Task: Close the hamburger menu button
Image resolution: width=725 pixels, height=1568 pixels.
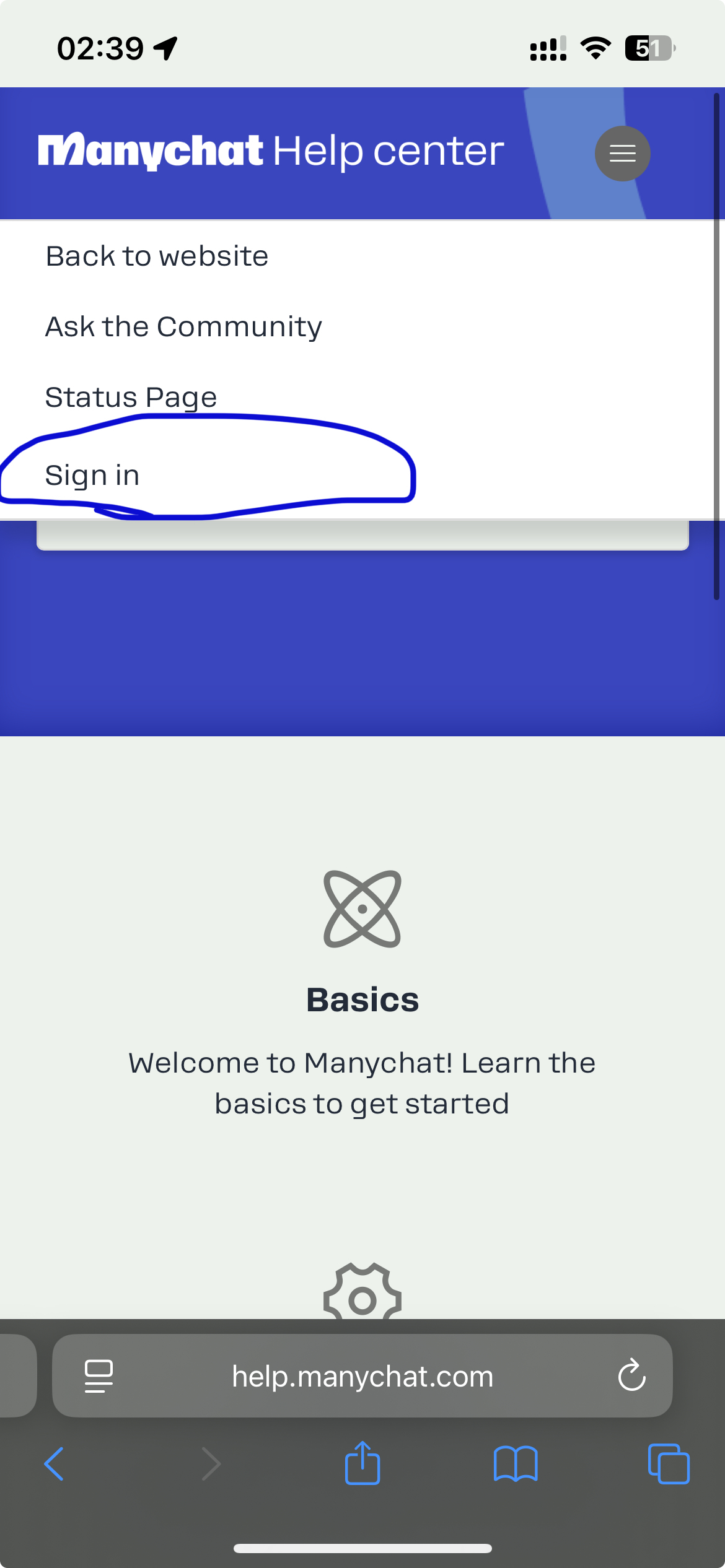Action: [x=622, y=153]
